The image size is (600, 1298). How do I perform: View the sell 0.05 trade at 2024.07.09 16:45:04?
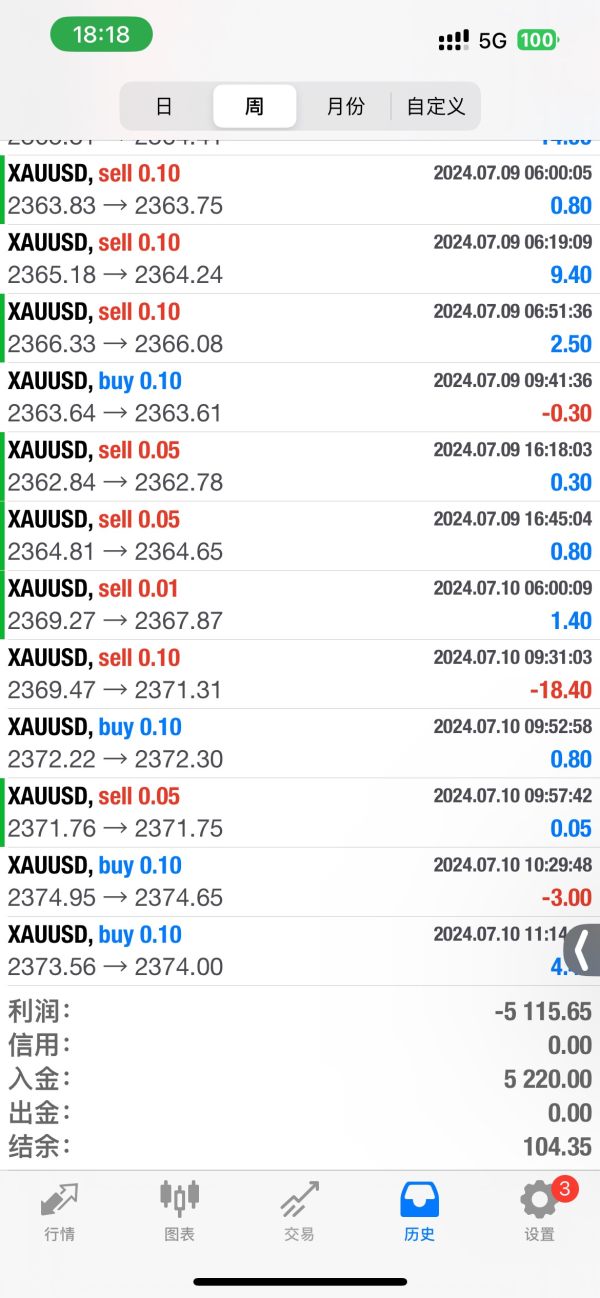[x=300, y=536]
